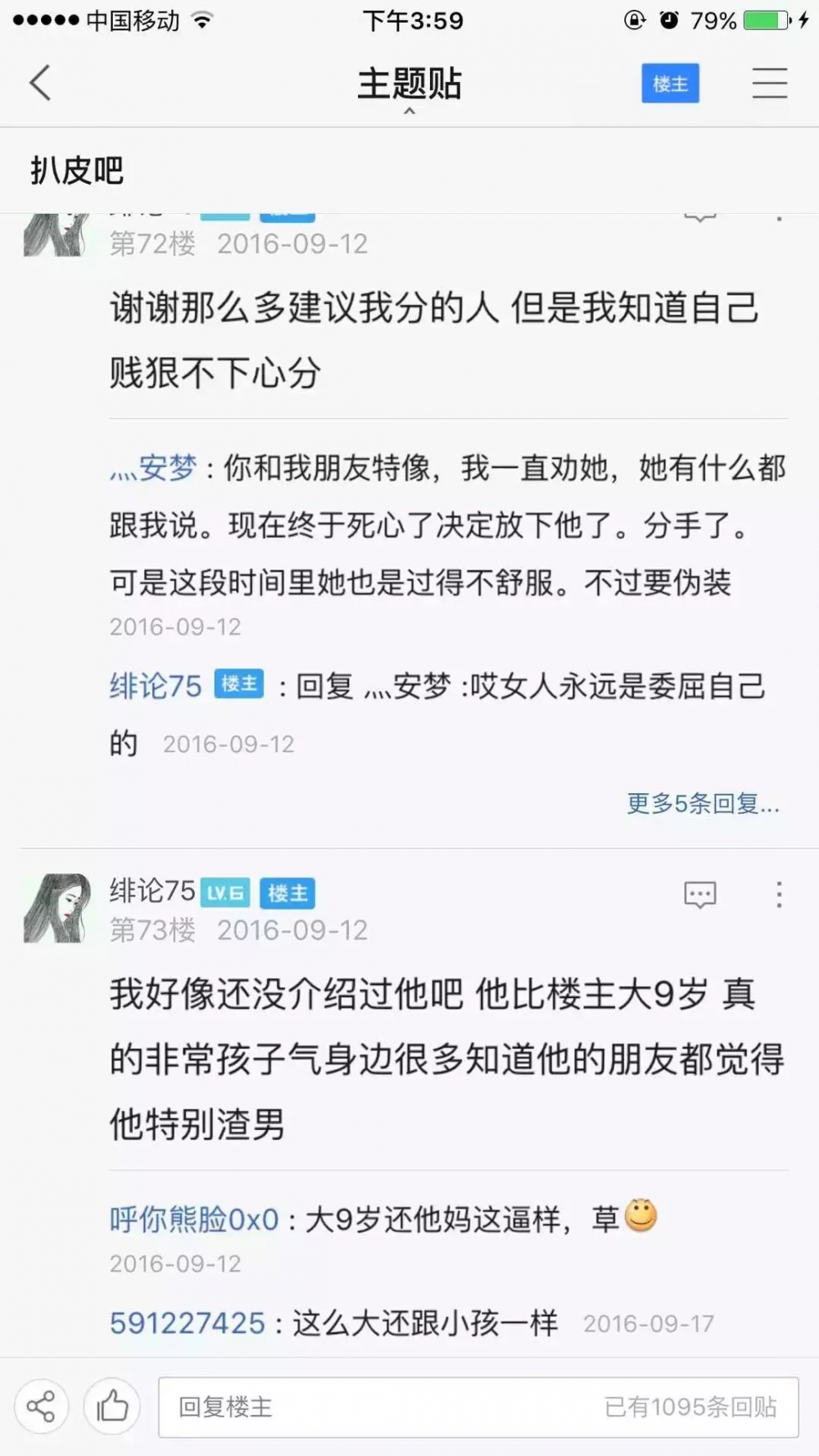Expand 更多5条回复 under floor 72
This screenshot has height=1456, width=819.
703,803
